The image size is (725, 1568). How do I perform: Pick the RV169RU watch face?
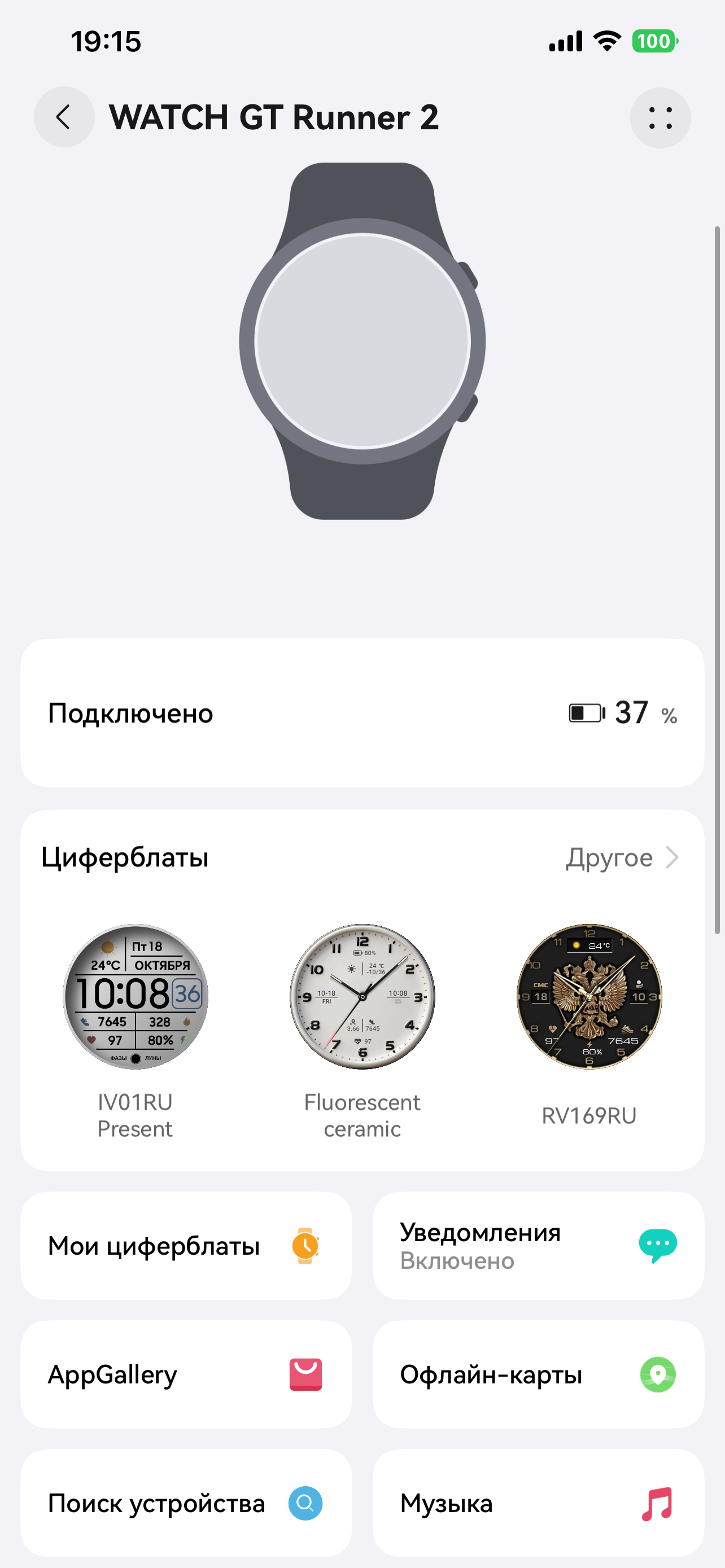(589, 996)
